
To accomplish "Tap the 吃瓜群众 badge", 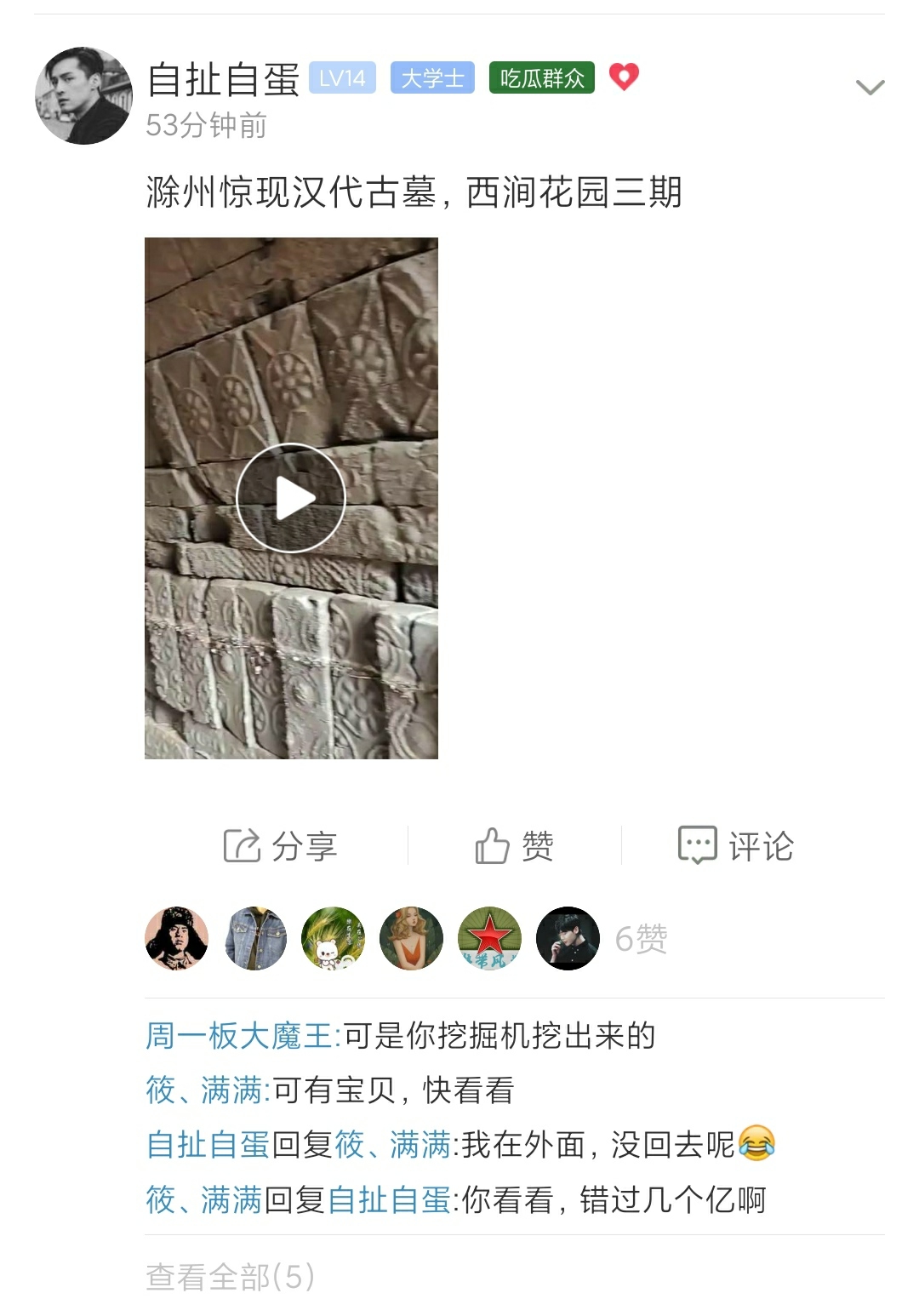I will click(541, 78).
